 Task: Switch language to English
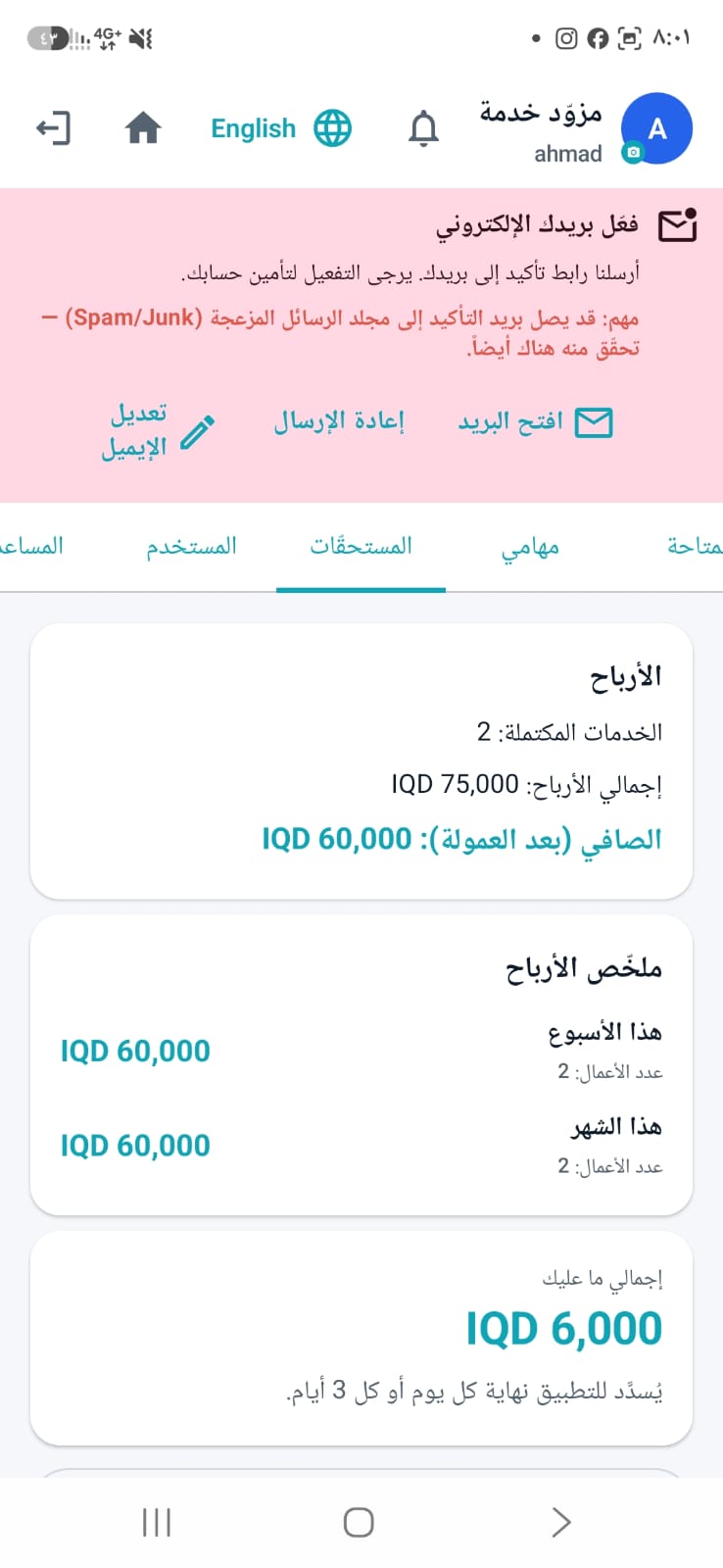point(281,128)
